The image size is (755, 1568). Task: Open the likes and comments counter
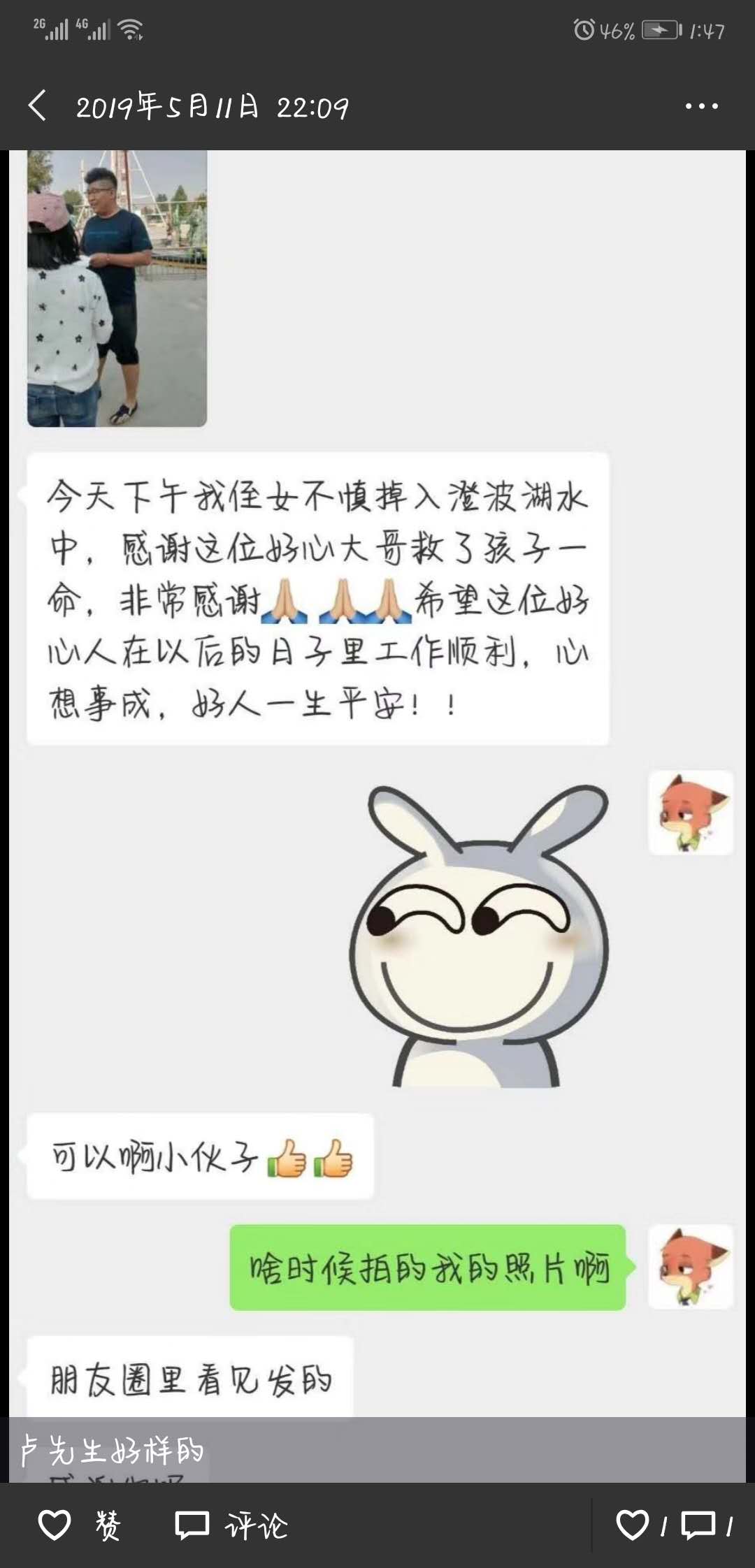tap(673, 1525)
